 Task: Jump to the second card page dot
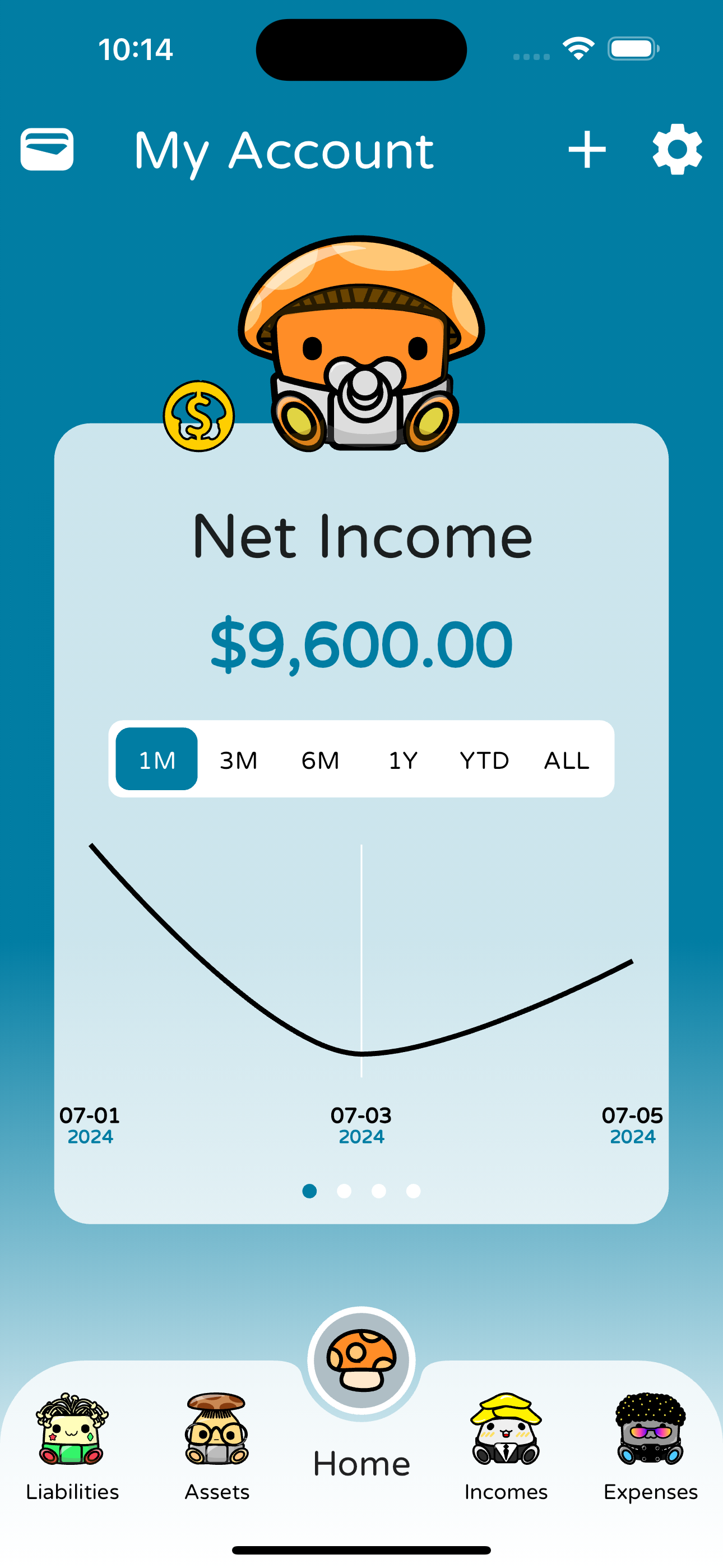pos(344,1191)
